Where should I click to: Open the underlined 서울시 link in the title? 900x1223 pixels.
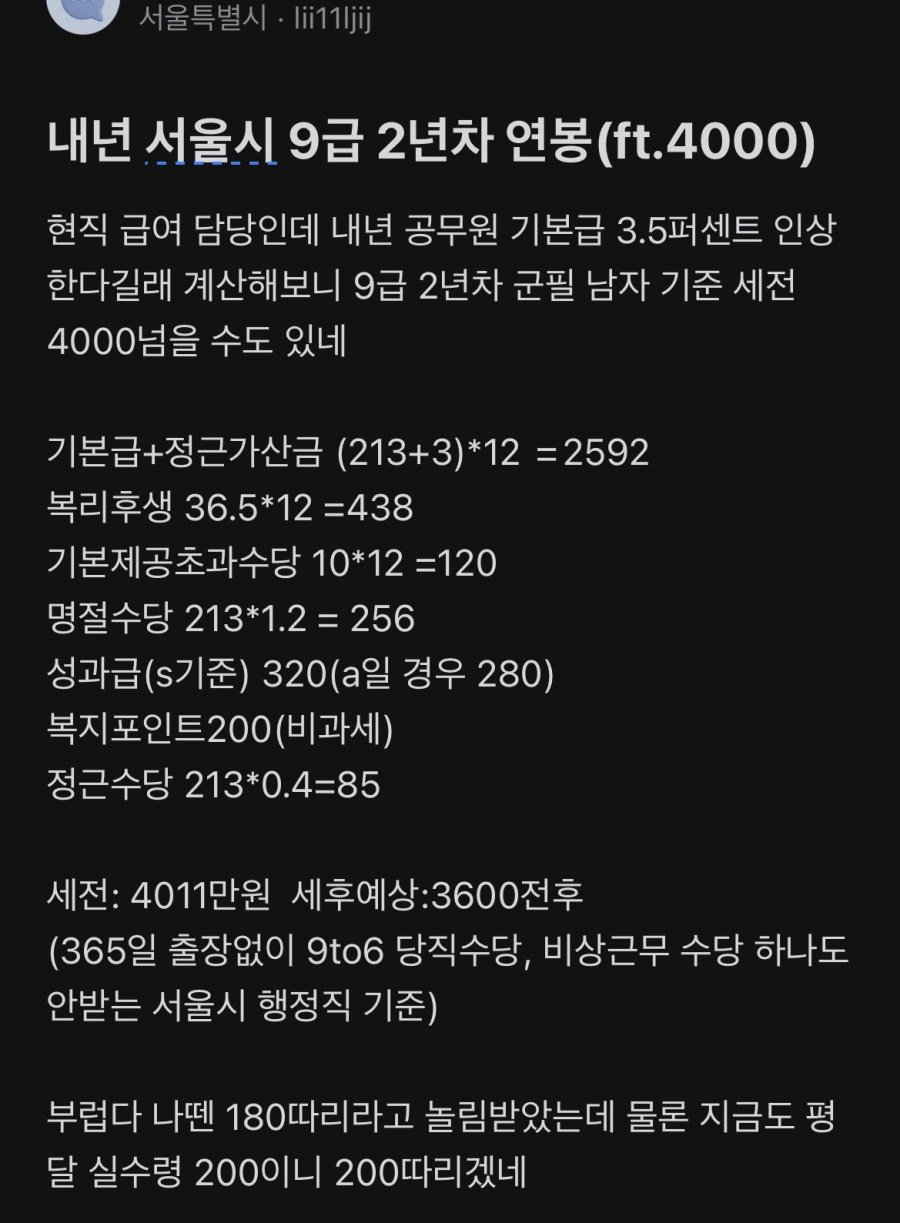point(209,144)
